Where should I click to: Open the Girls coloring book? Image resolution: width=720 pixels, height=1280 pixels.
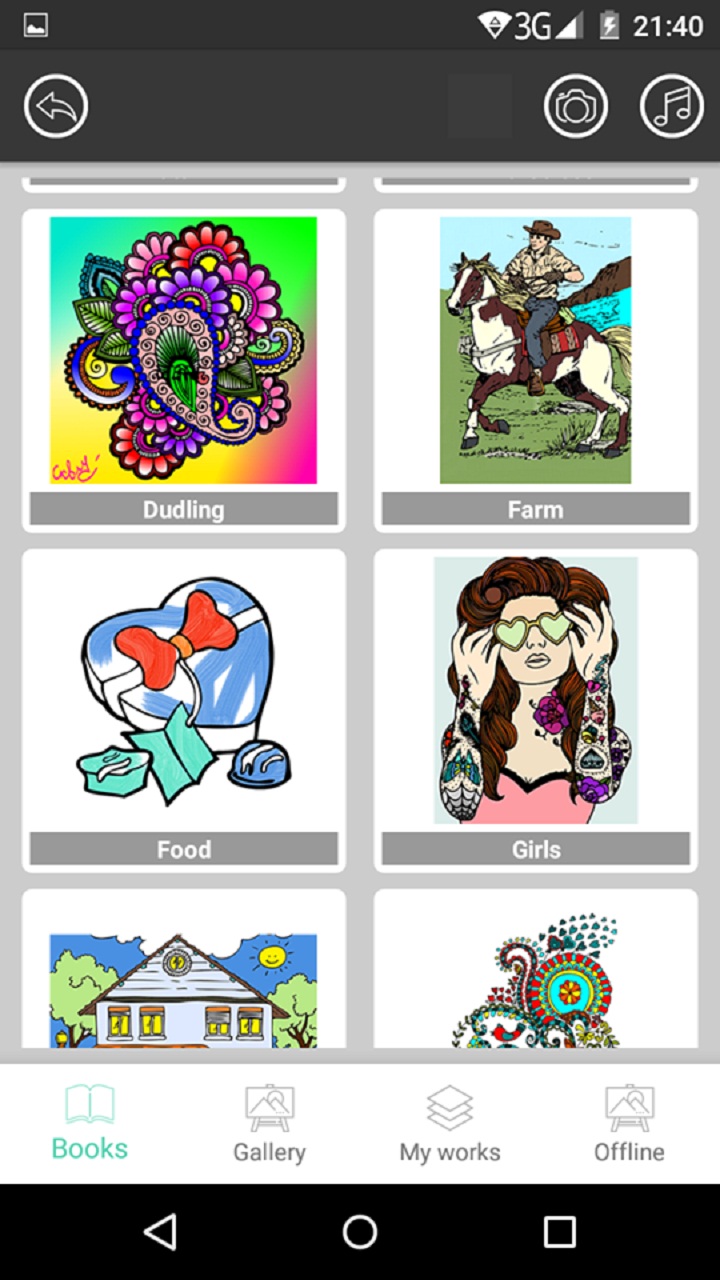coord(535,690)
